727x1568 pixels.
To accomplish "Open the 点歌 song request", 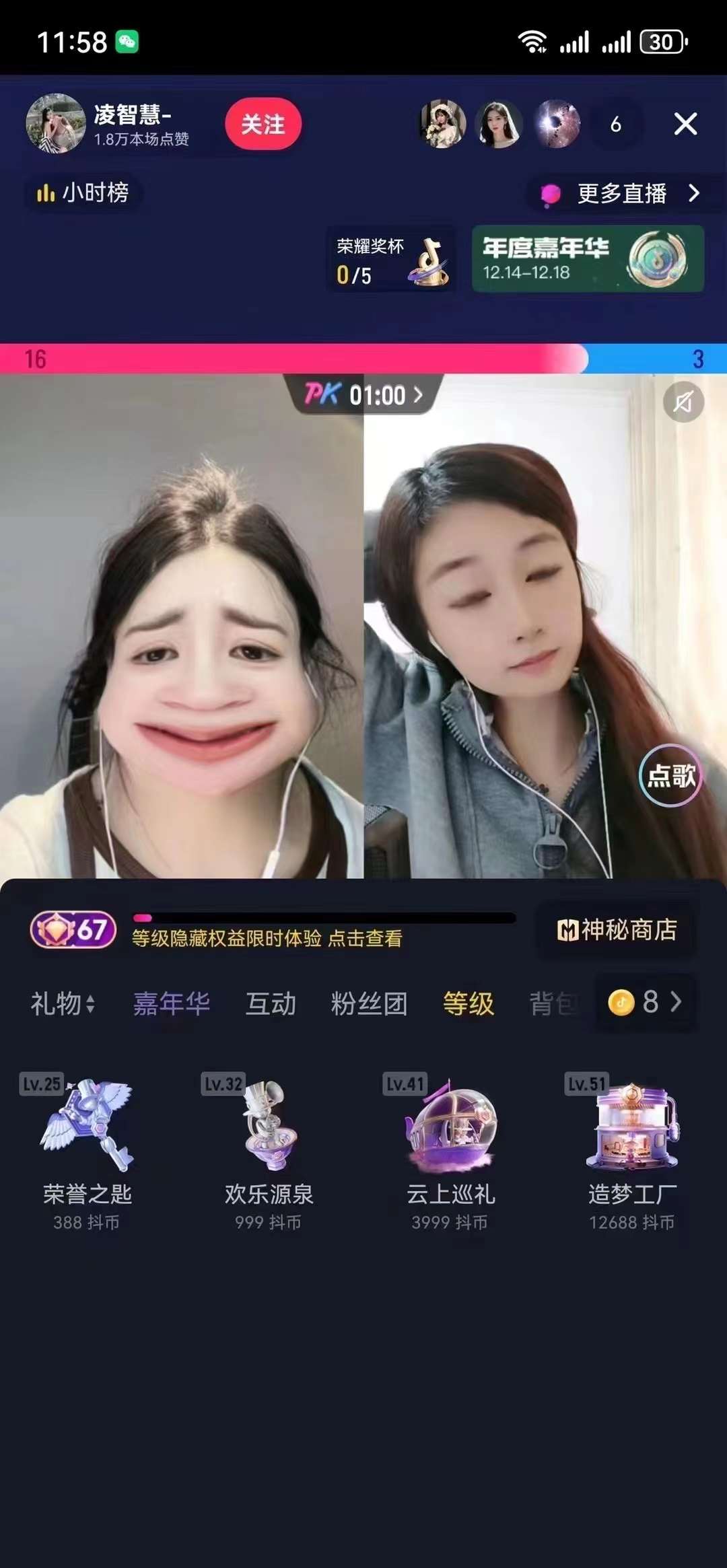I will (x=670, y=775).
